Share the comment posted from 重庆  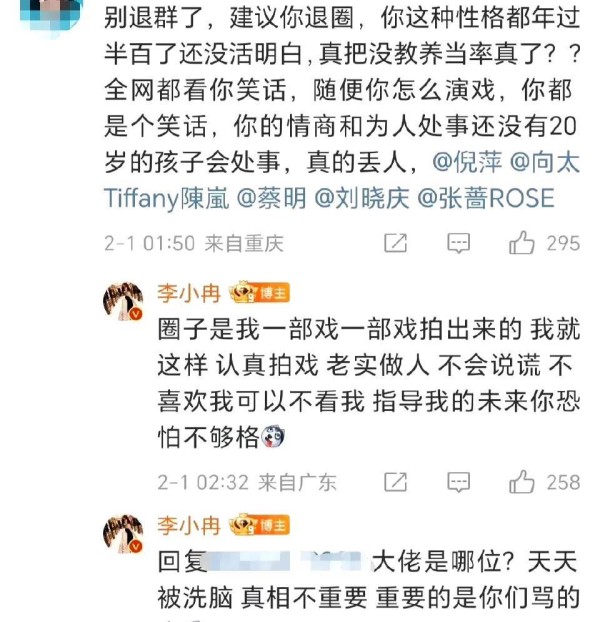396,243
